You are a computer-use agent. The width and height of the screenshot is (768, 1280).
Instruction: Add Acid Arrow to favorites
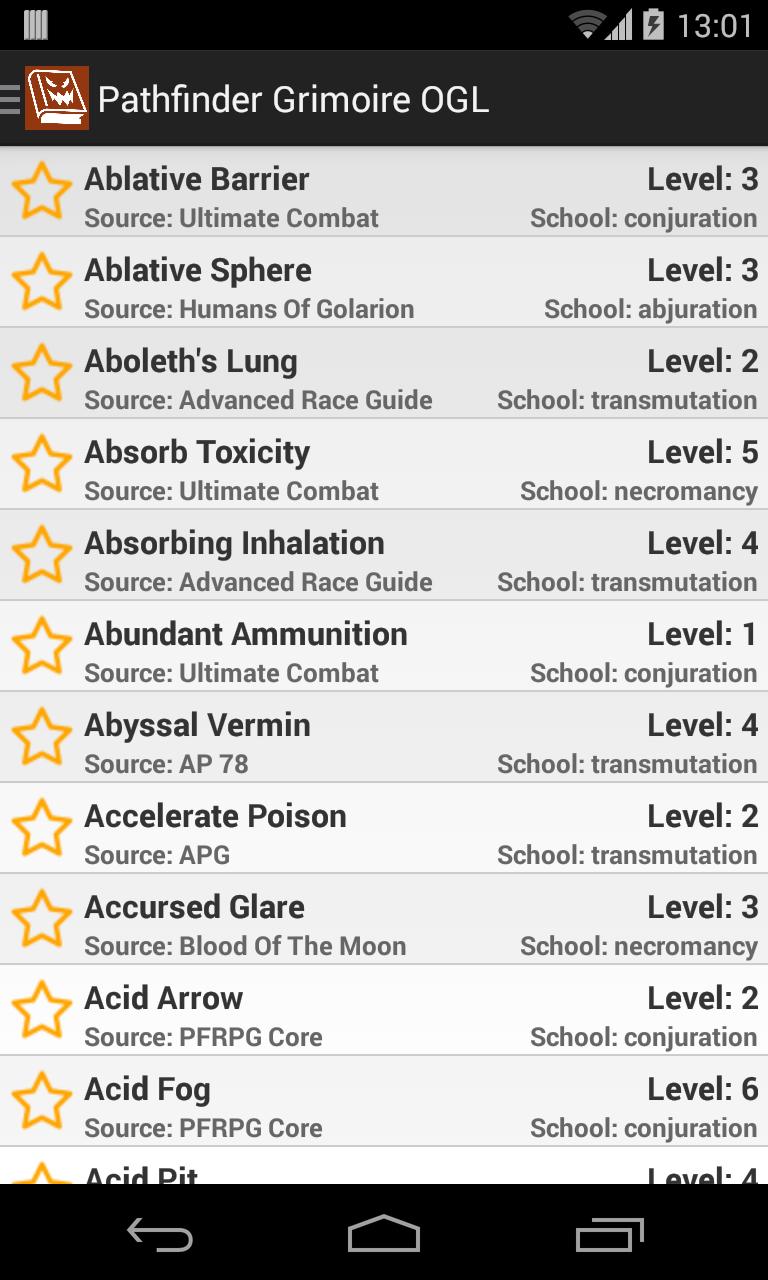42,1011
